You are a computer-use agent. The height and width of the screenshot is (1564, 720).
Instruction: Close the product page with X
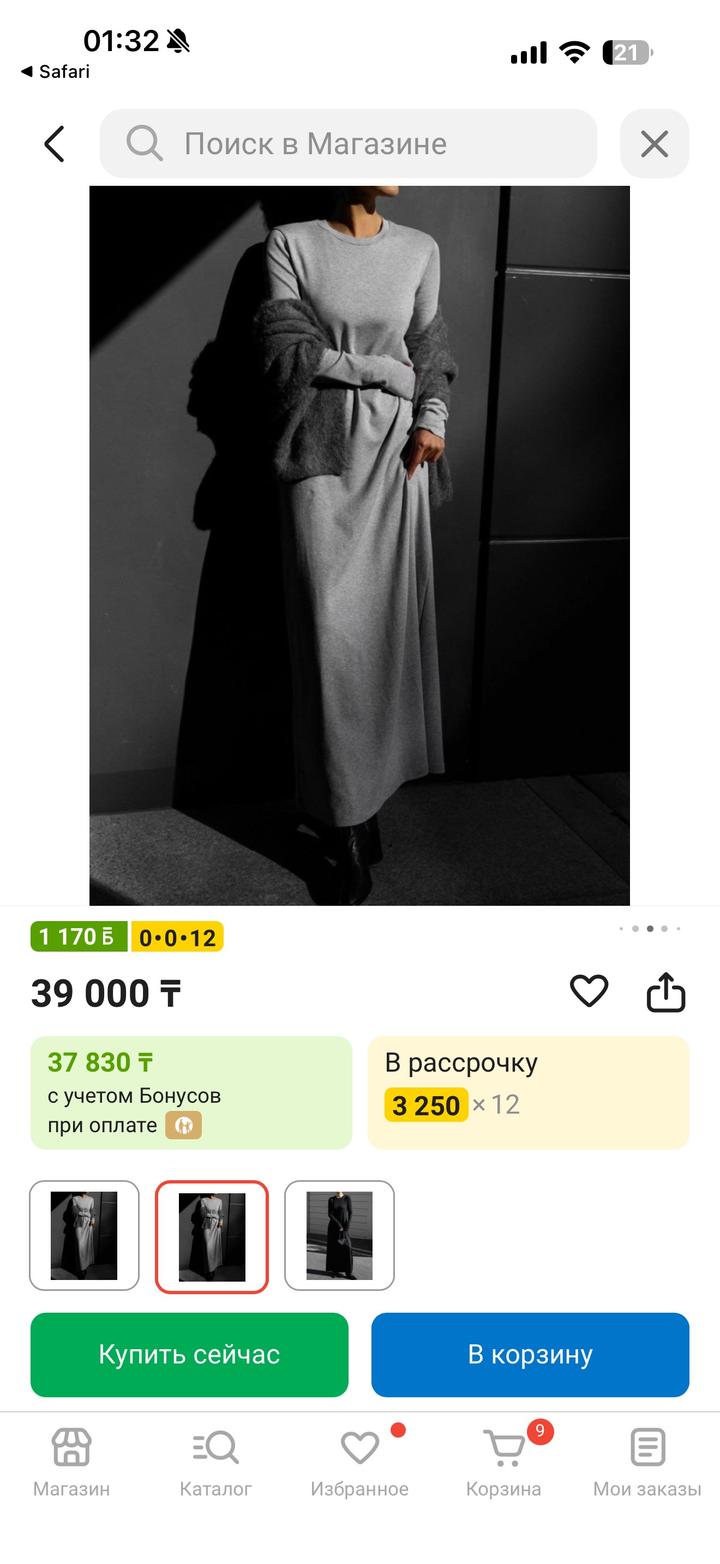click(x=654, y=144)
